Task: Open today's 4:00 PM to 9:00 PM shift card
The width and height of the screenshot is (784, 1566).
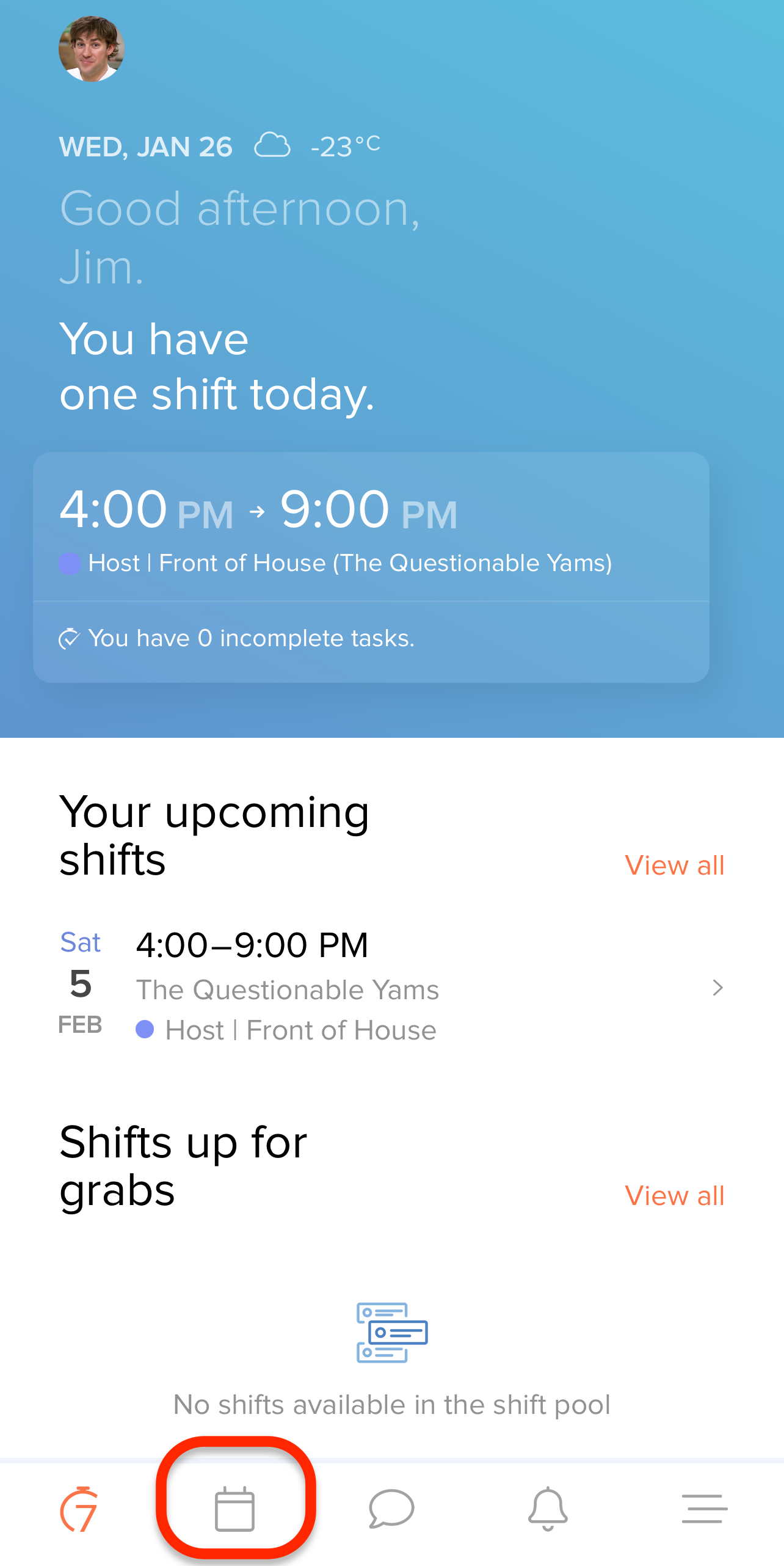Action: [371, 567]
